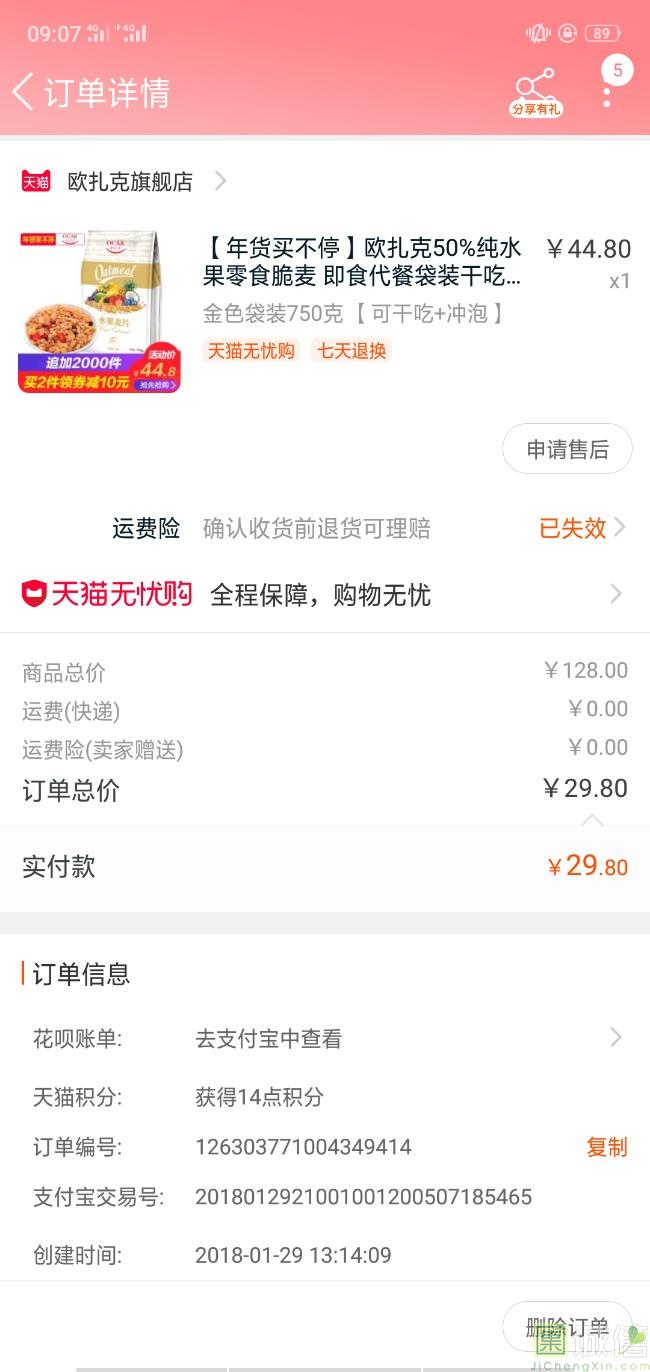Delete this order with 删除订单
This screenshot has height=1372, width=650.
[567, 1328]
